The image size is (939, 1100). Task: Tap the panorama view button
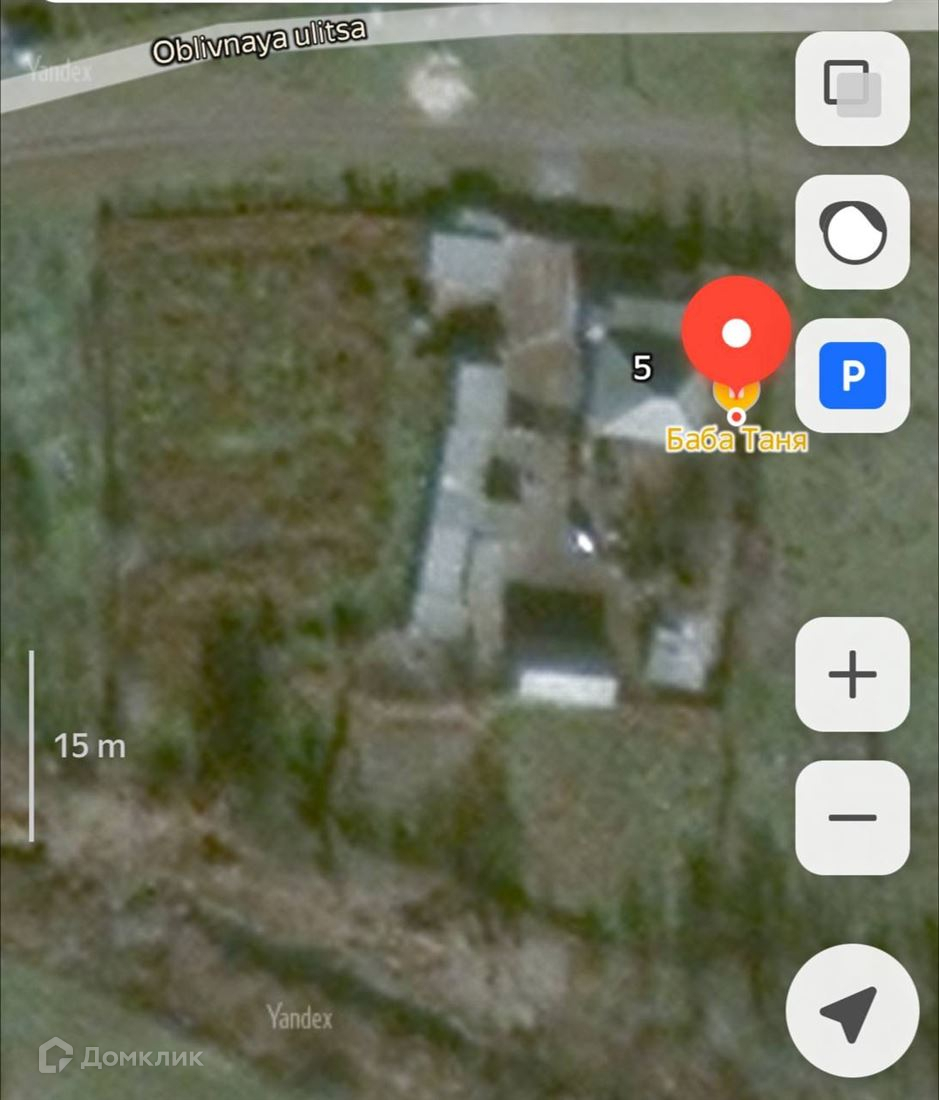852,232
